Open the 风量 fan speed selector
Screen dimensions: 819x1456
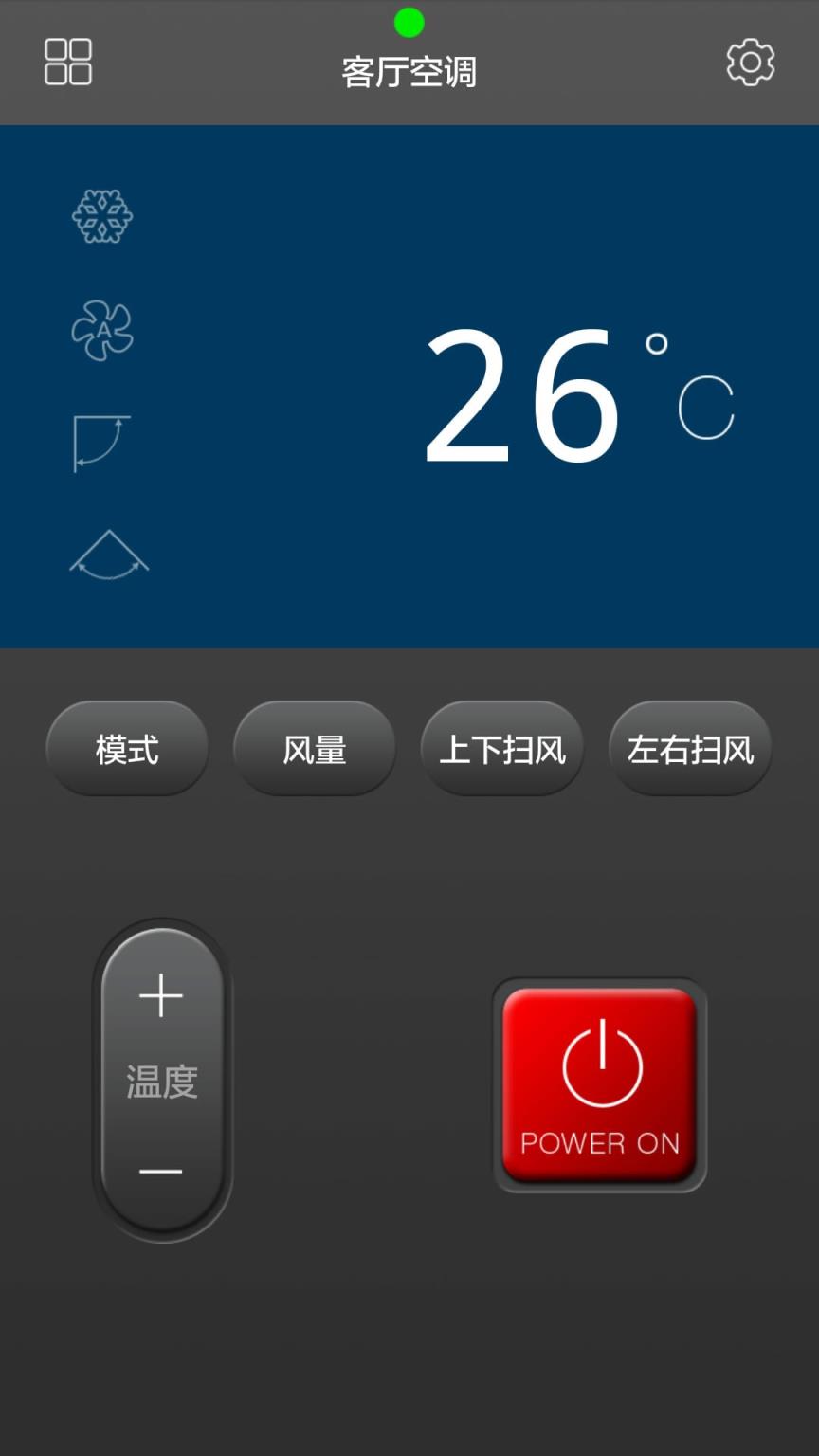point(314,748)
